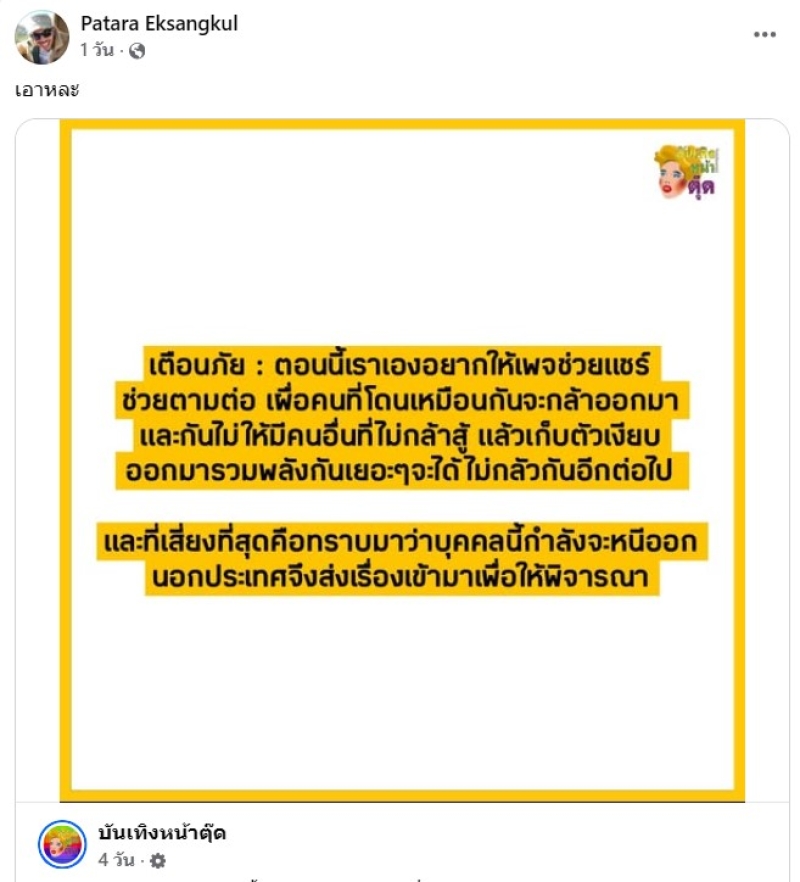Screen dimensions: 800x882
Task: Visit the บันเทิงหน้าตุ๊ด page name link
Action: click(x=162, y=833)
